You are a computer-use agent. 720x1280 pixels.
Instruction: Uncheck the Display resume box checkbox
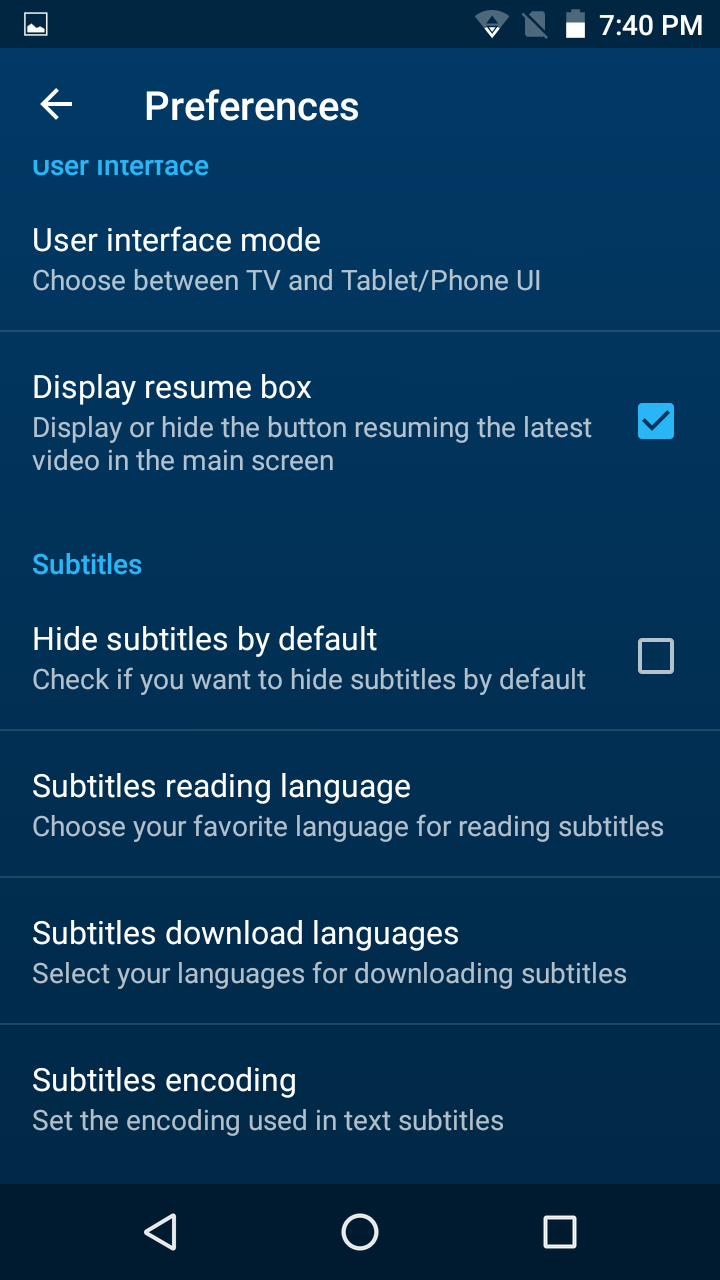[656, 421]
